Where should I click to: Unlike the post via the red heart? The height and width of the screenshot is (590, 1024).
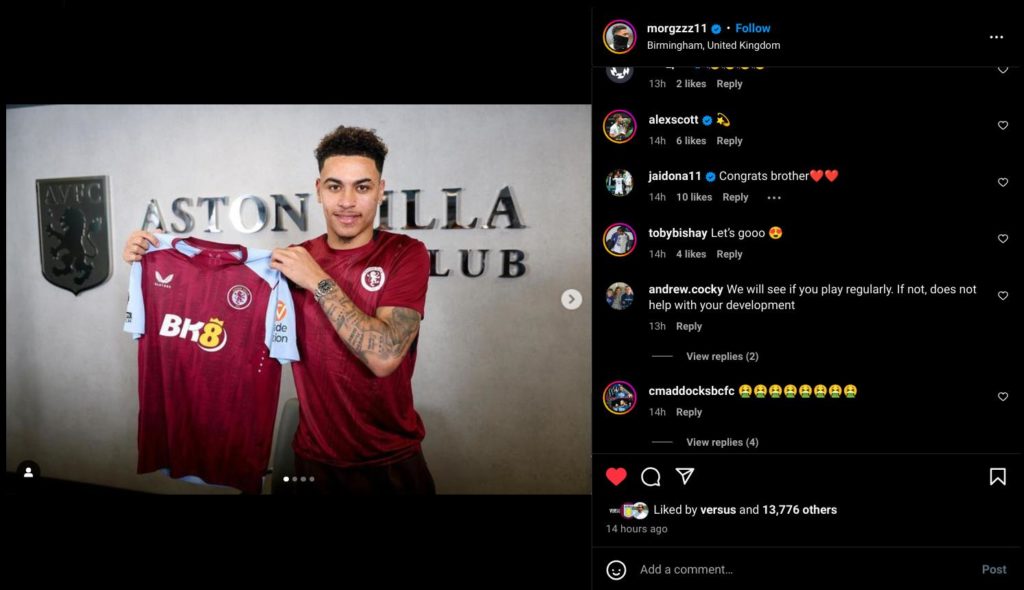pos(616,476)
